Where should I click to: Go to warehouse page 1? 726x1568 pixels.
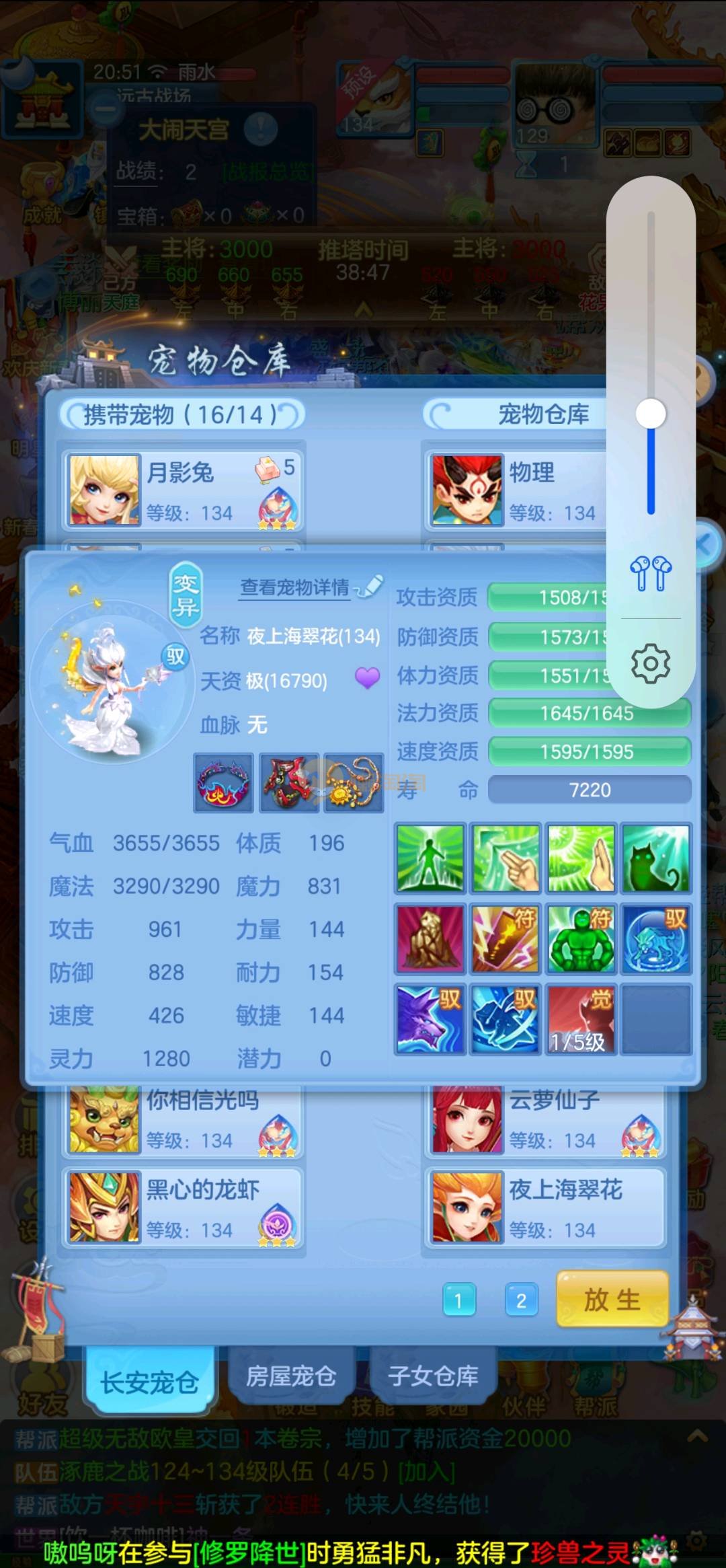[459, 1300]
